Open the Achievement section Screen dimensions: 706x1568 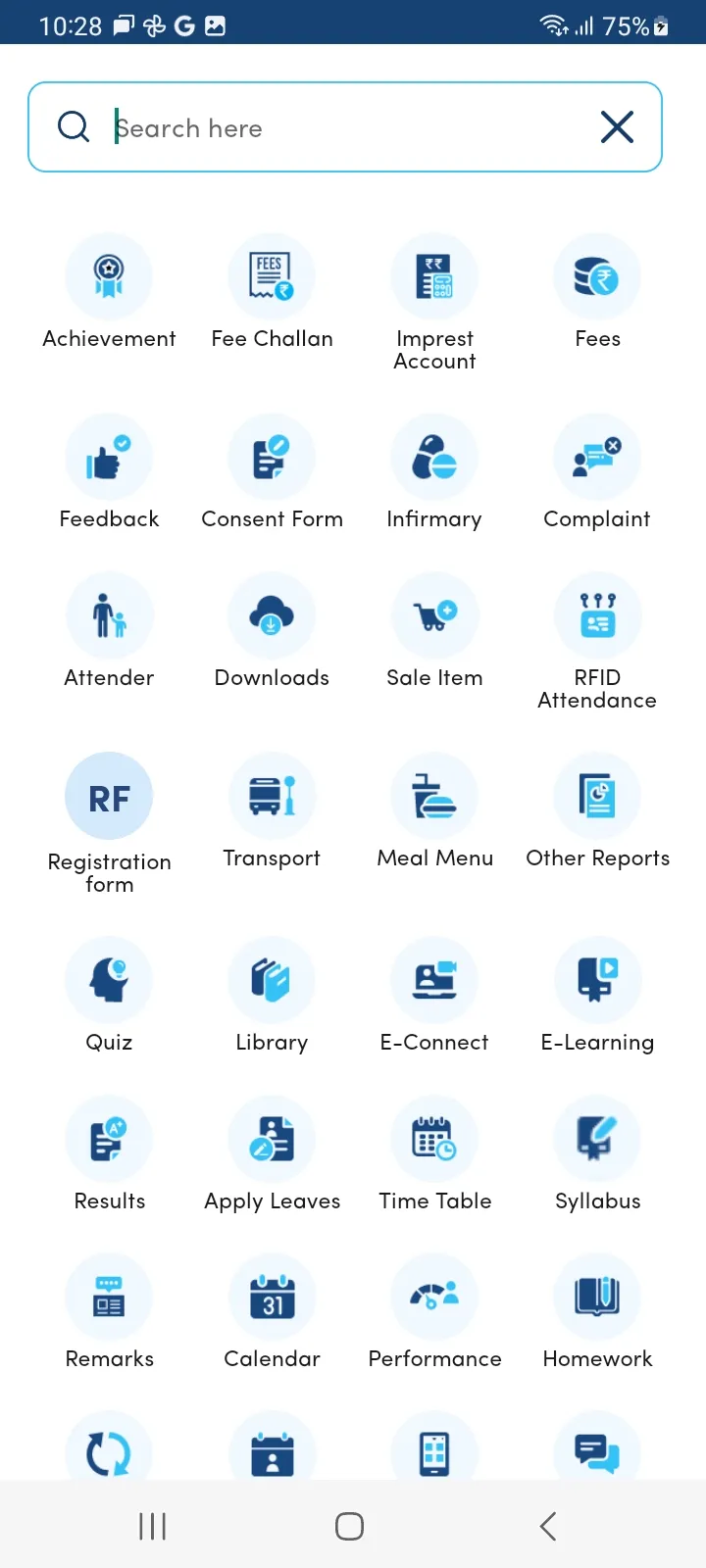109,277
